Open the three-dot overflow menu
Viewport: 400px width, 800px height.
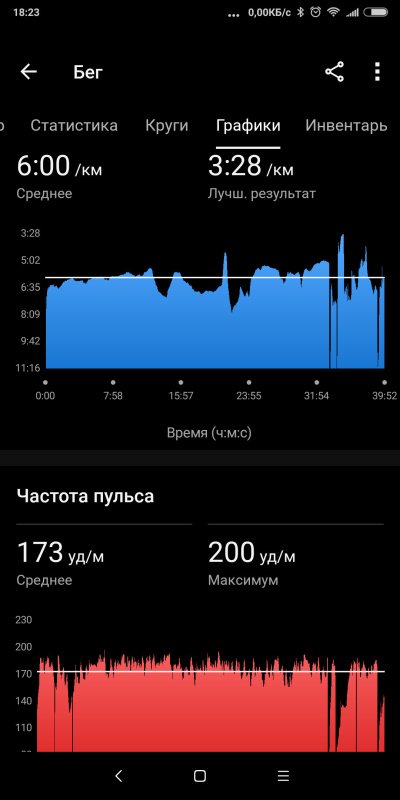click(377, 72)
